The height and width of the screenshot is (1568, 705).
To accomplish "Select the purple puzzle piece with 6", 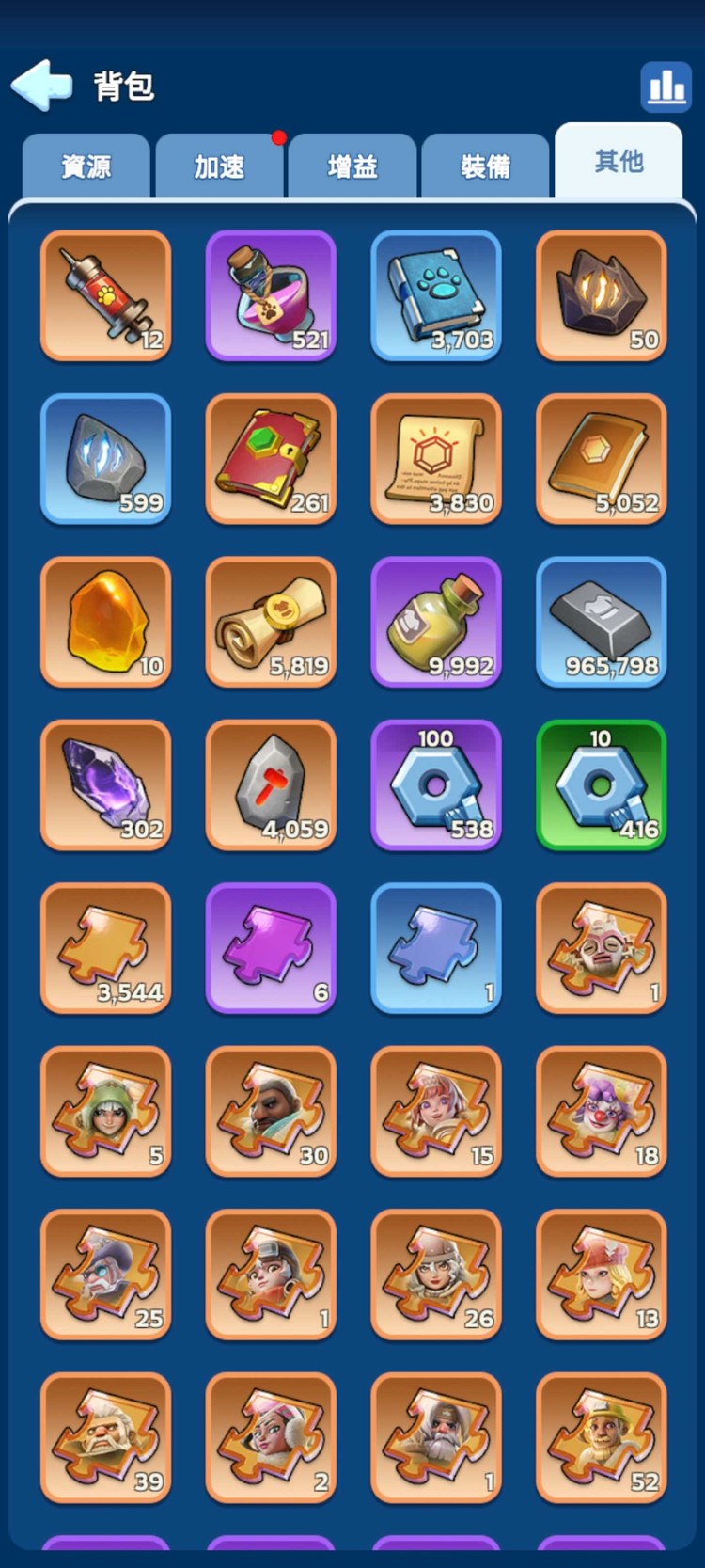I will pyautogui.click(x=271, y=948).
